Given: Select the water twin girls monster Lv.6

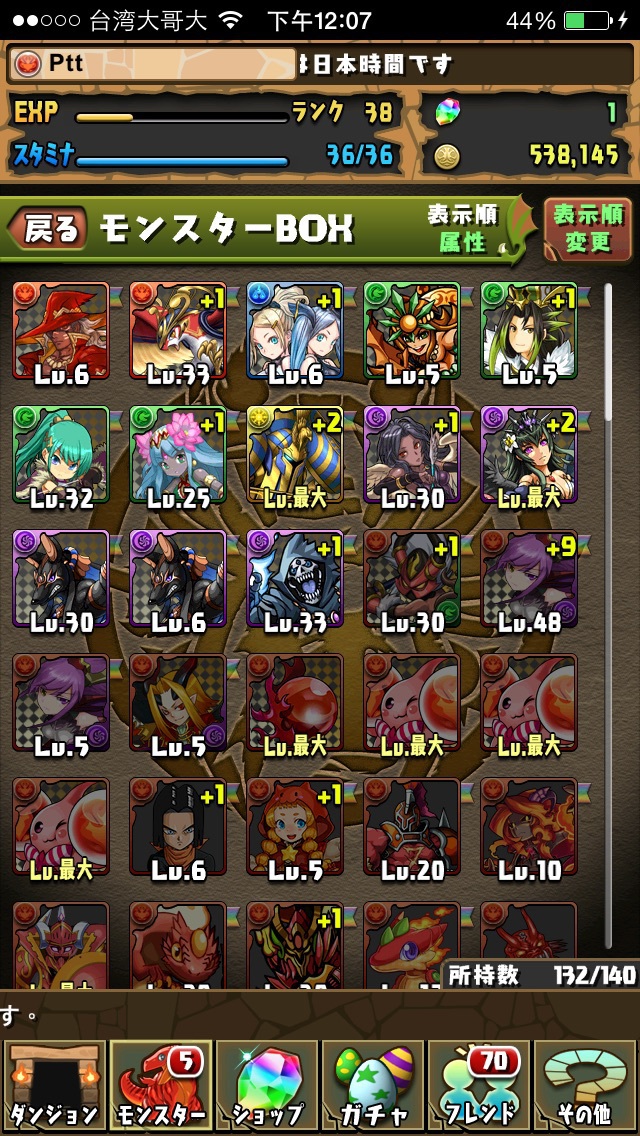Looking at the screenshot, I should click(294, 330).
